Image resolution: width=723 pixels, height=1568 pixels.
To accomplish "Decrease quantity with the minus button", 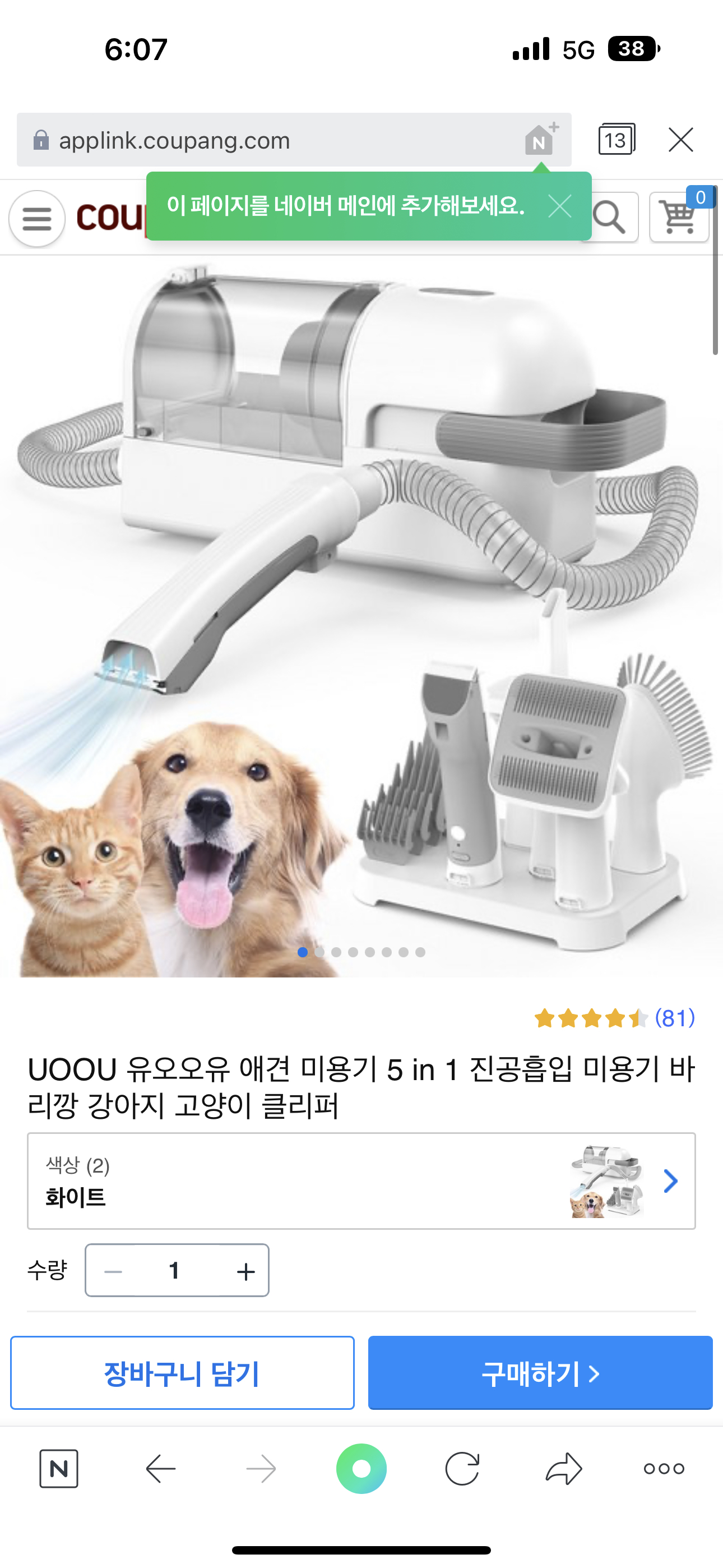I will coord(113,1271).
